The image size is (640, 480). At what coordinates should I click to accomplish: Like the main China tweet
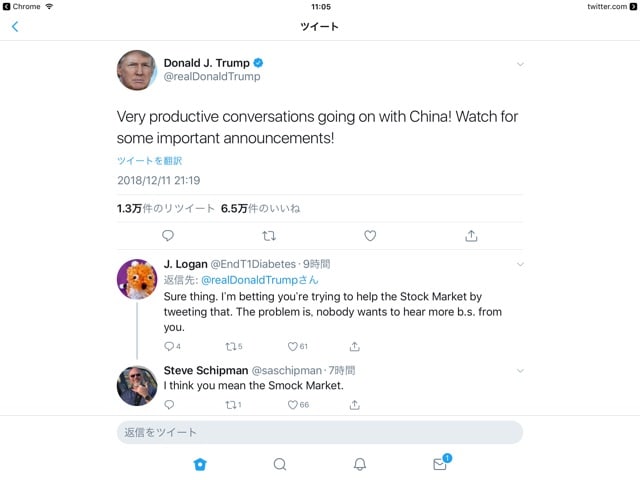[370, 236]
